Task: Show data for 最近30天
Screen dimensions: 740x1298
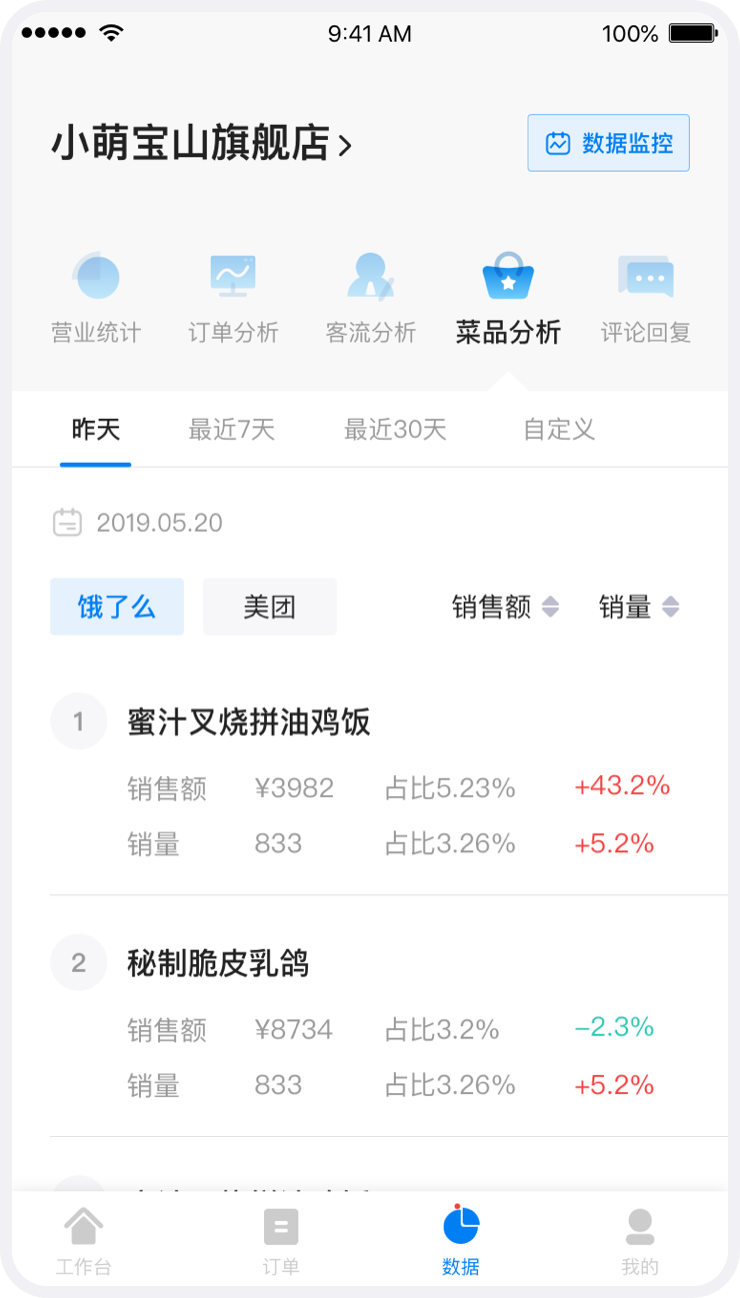Action: pos(395,430)
